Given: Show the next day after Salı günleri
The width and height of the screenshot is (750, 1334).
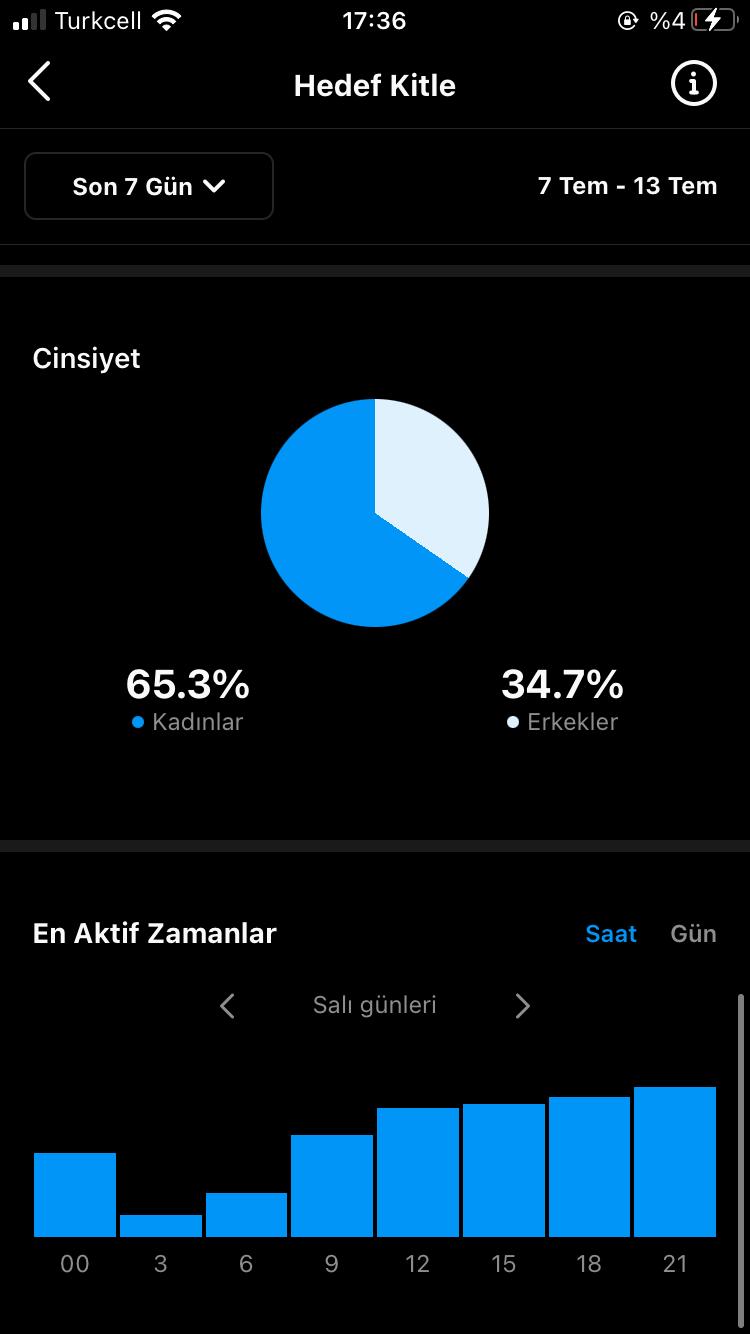Looking at the screenshot, I should pyautogui.click(x=522, y=1006).
